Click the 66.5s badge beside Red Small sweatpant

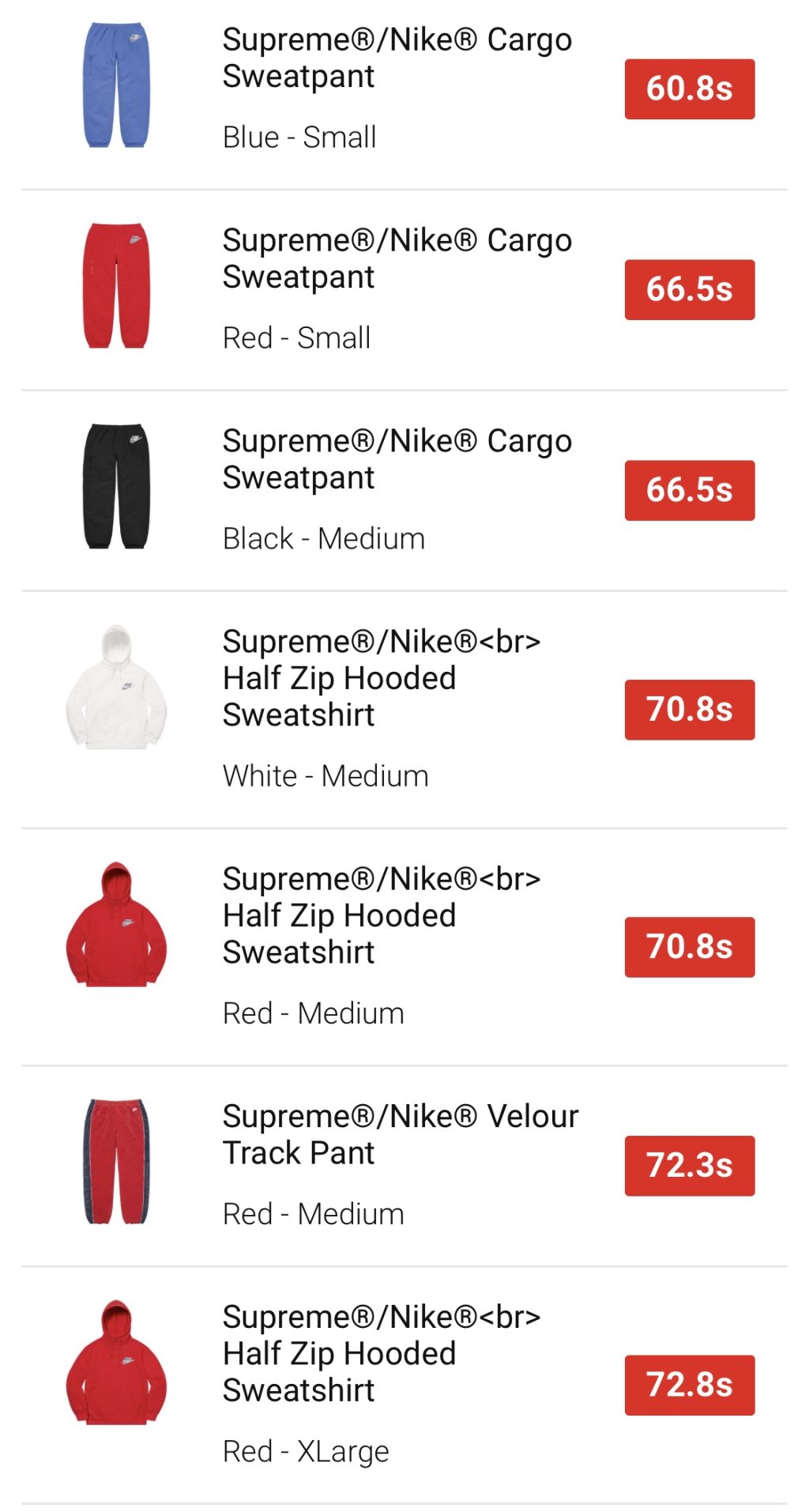pyautogui.click(x=689, y=290)
